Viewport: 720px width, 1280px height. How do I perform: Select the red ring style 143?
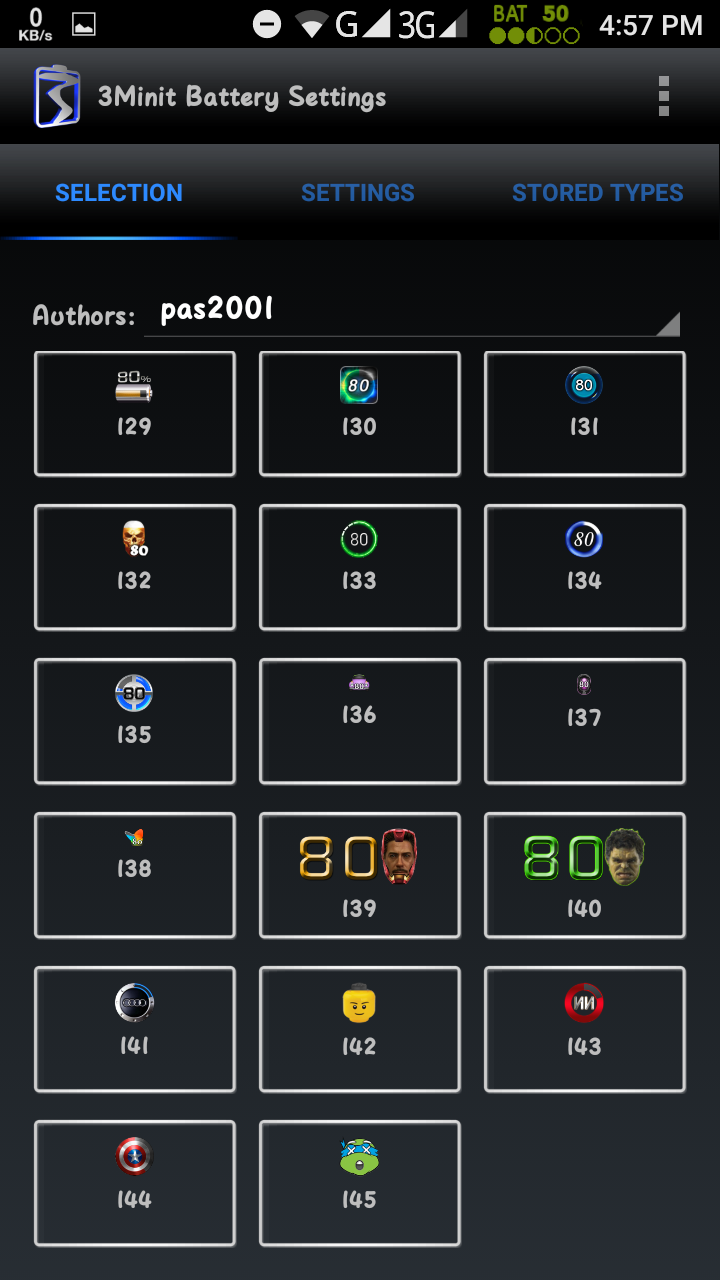tap(584, 1029)
